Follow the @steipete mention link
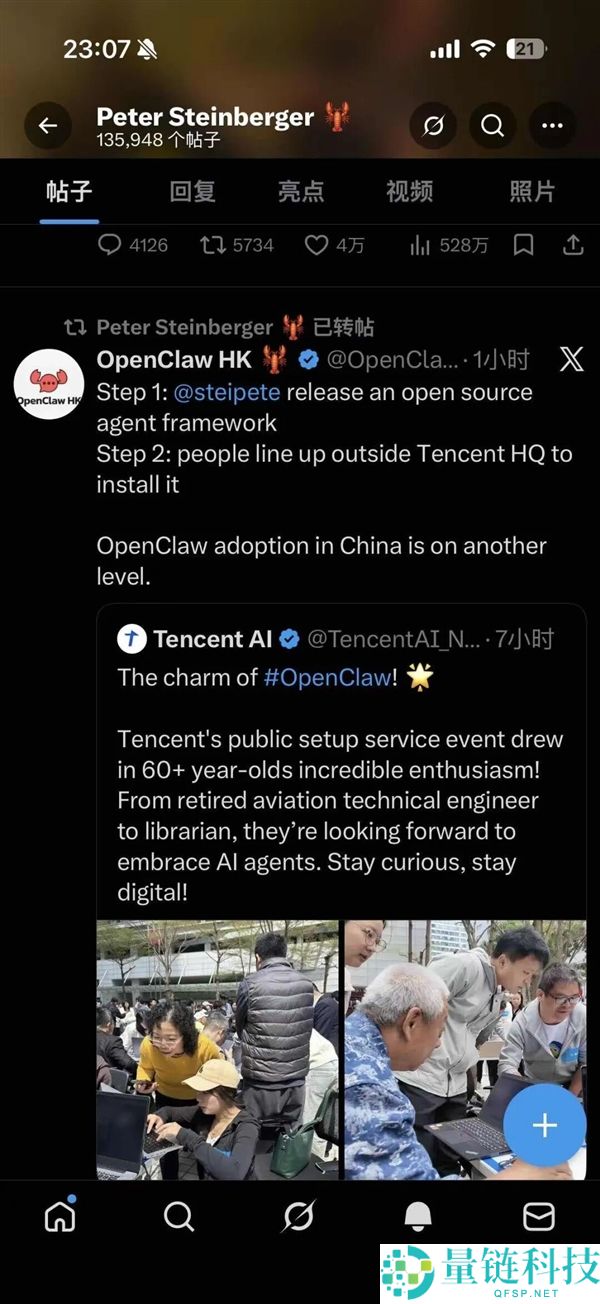 click(226, 392)
